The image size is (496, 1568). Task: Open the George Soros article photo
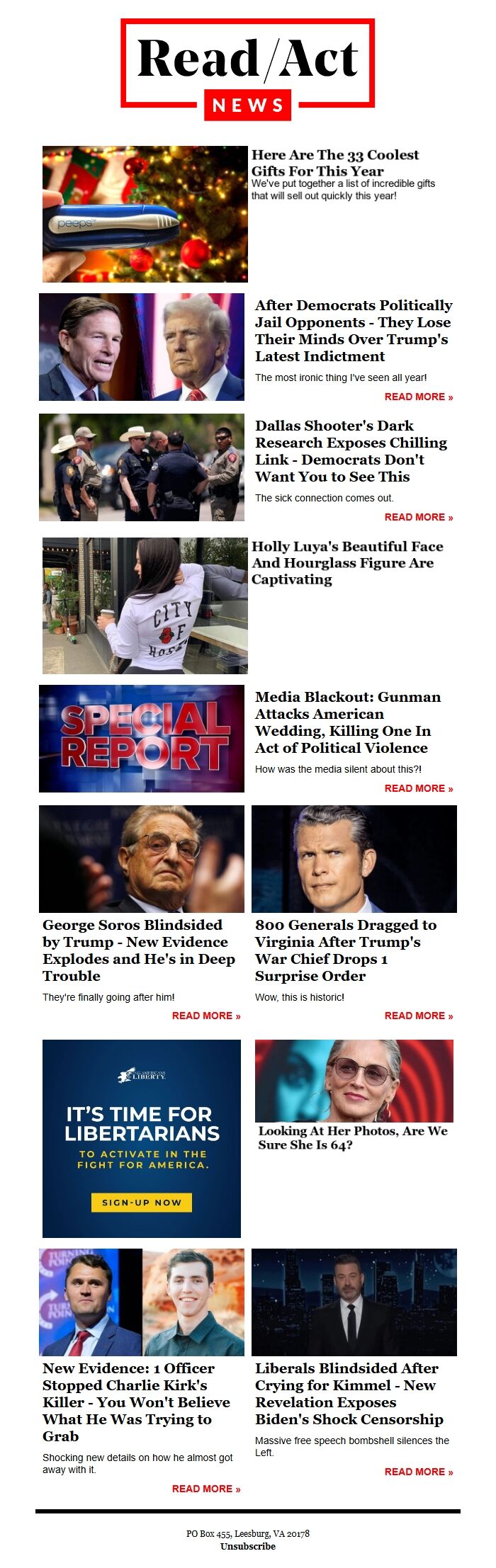(x=142, y=858)
